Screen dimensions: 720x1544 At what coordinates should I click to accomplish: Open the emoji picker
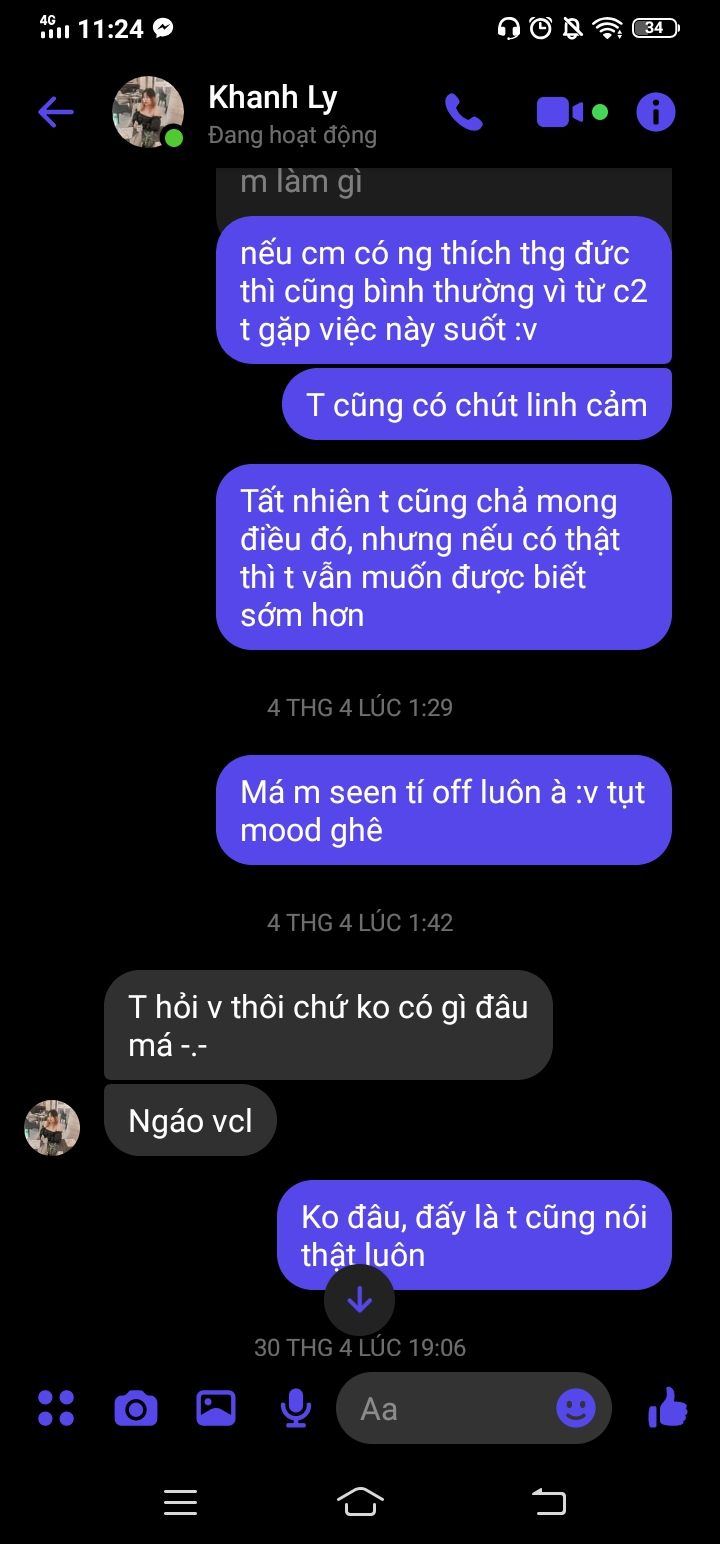pos(576,1408)
